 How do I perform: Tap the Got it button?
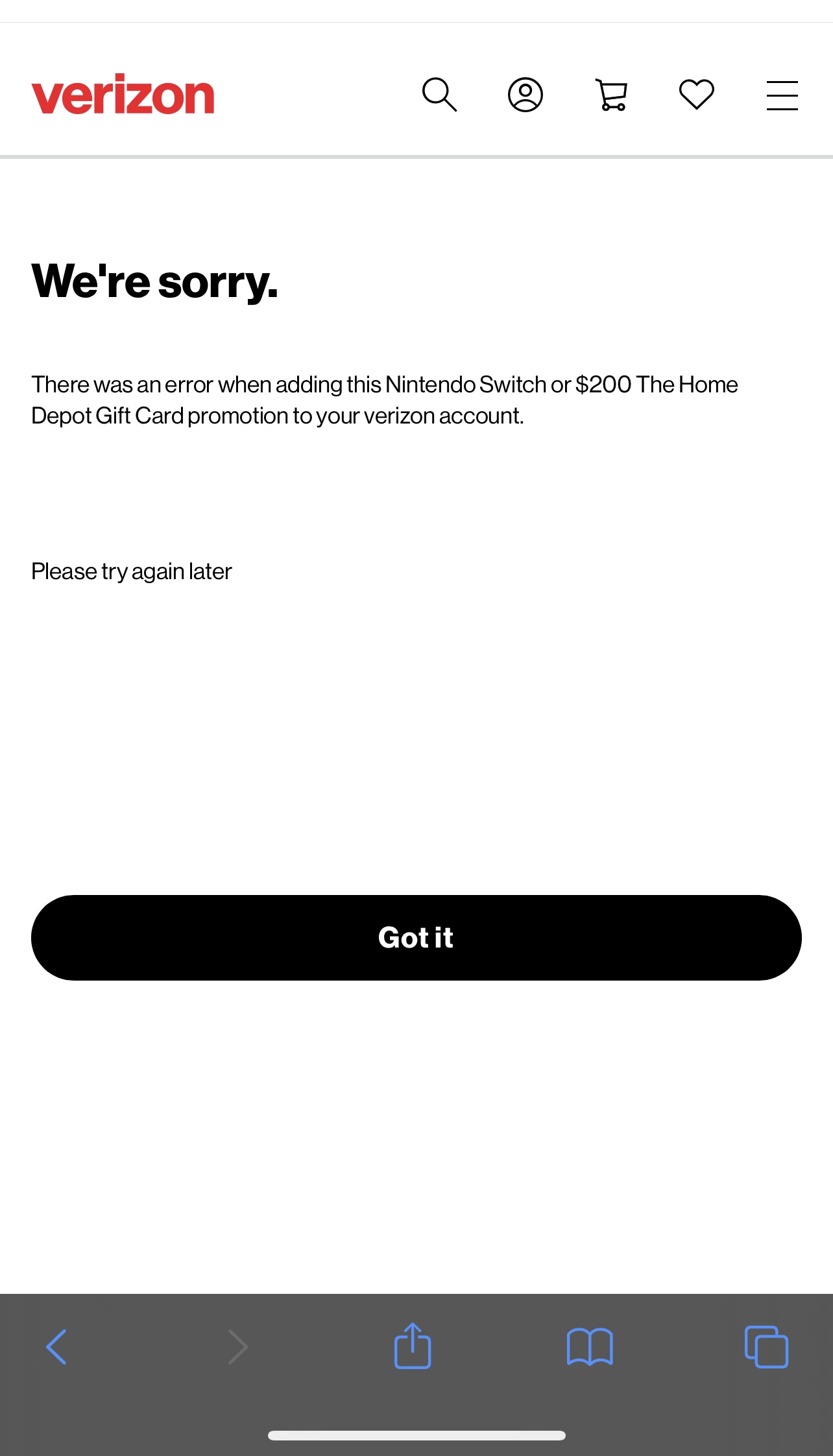click(x=416, y=937)
